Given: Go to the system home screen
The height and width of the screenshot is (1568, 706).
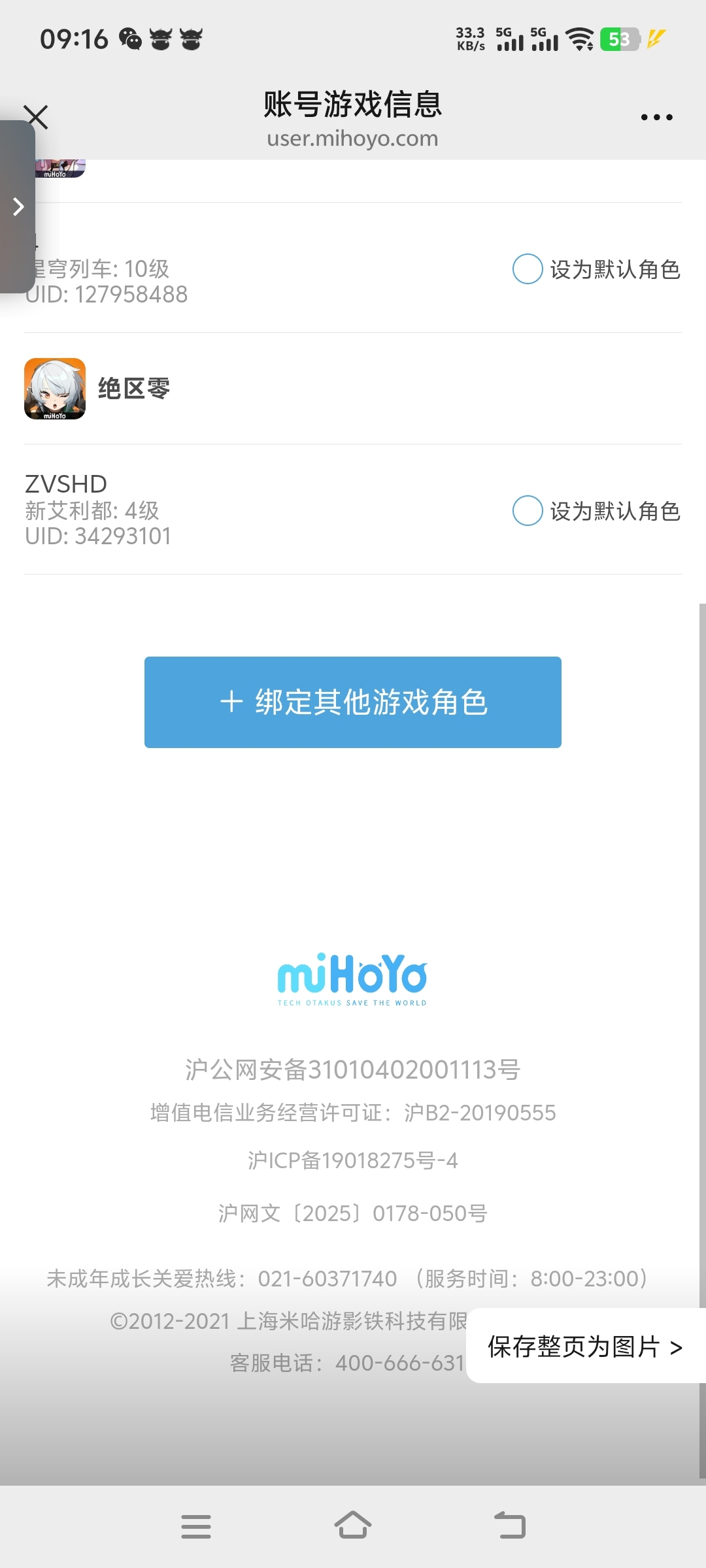Looking at the screenshot, I should click(x=353, y=1526).
